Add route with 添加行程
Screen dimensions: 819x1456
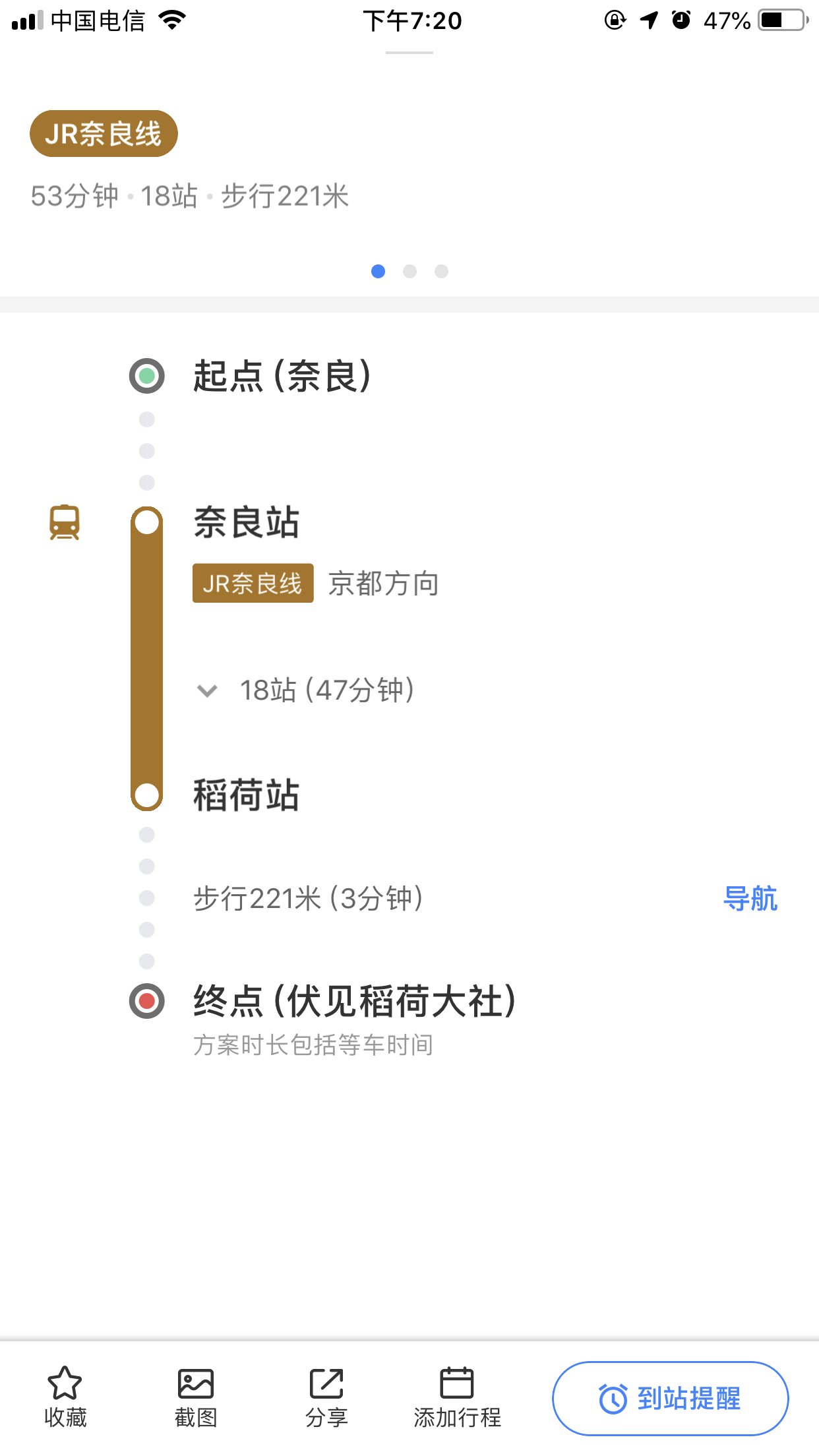pyautogui.click(x=457, y=1397)
